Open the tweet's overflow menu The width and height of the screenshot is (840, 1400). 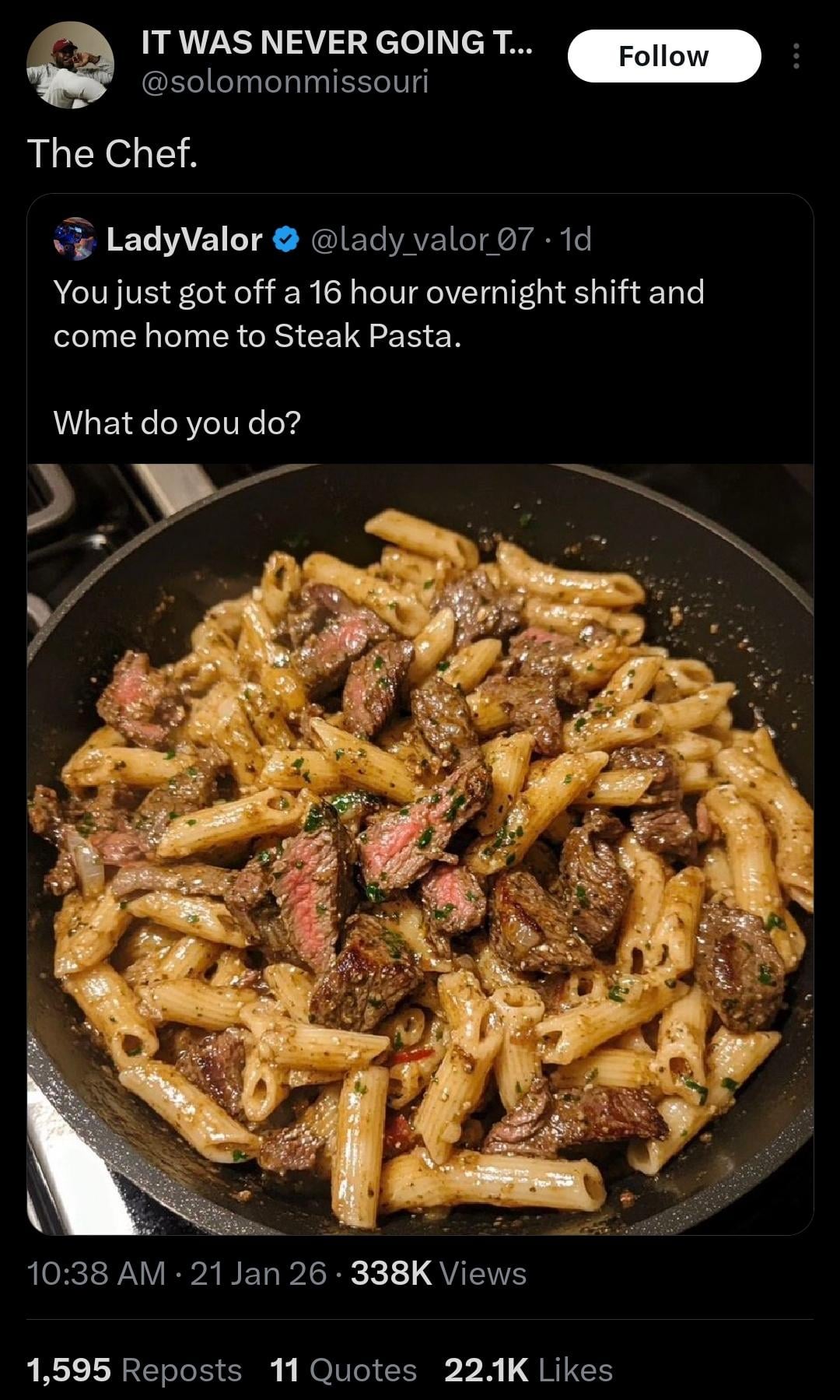[x=795, y=56]
